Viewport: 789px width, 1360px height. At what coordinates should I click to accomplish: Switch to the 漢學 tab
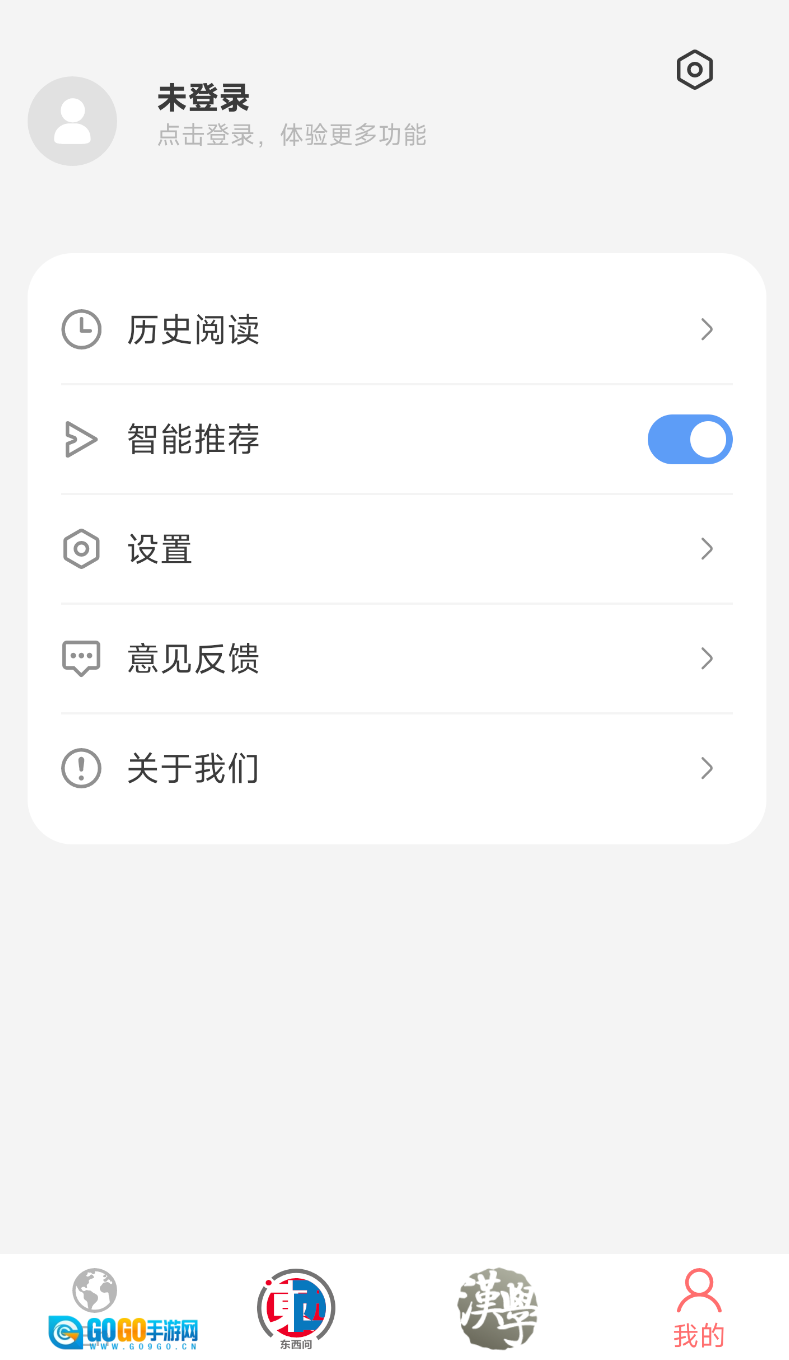(x=498, y=1309)
